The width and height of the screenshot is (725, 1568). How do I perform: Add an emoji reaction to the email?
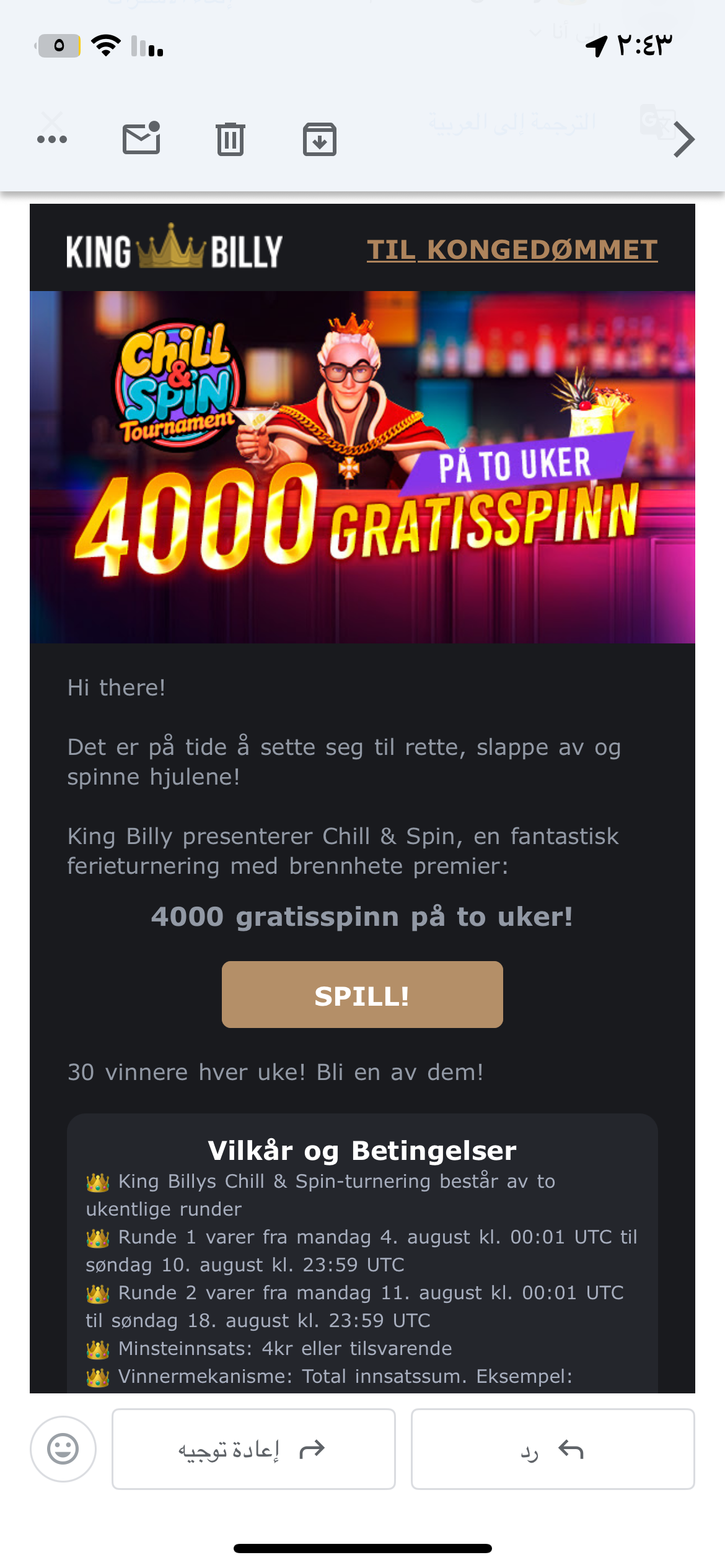[63, 1449]
